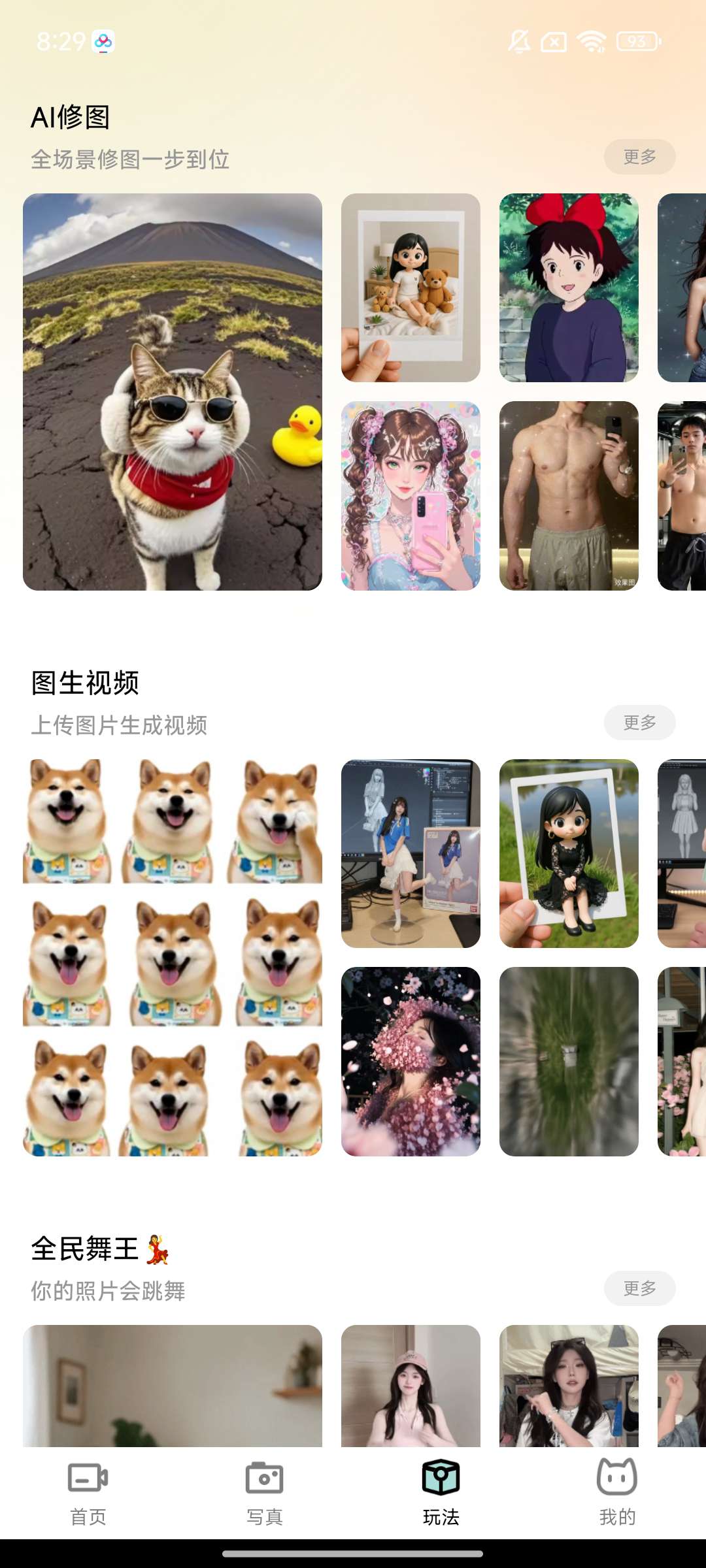The image size is (706, 1568).
Task: Choose the pink flower petals woman template
Action: point(411,1062)
